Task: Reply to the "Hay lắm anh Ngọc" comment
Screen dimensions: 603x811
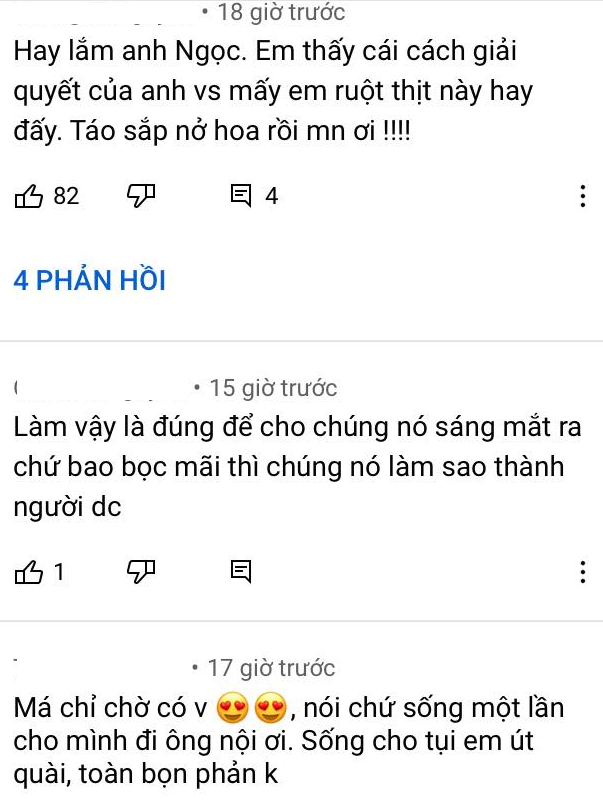Action: (x=241, y=196)
